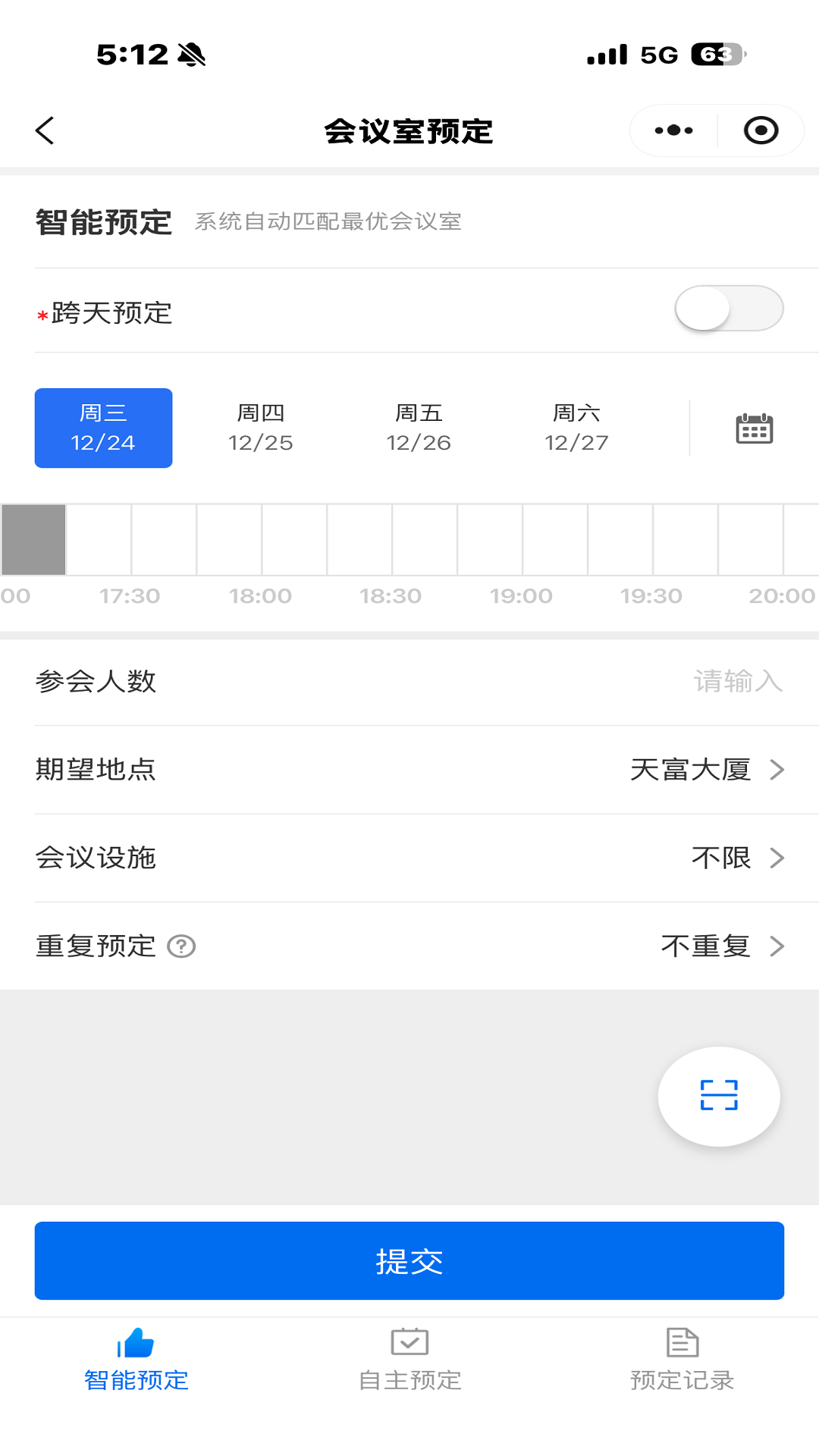Open the calendar date picker icon
This screenshot has height=1456, width=819.
754,428
